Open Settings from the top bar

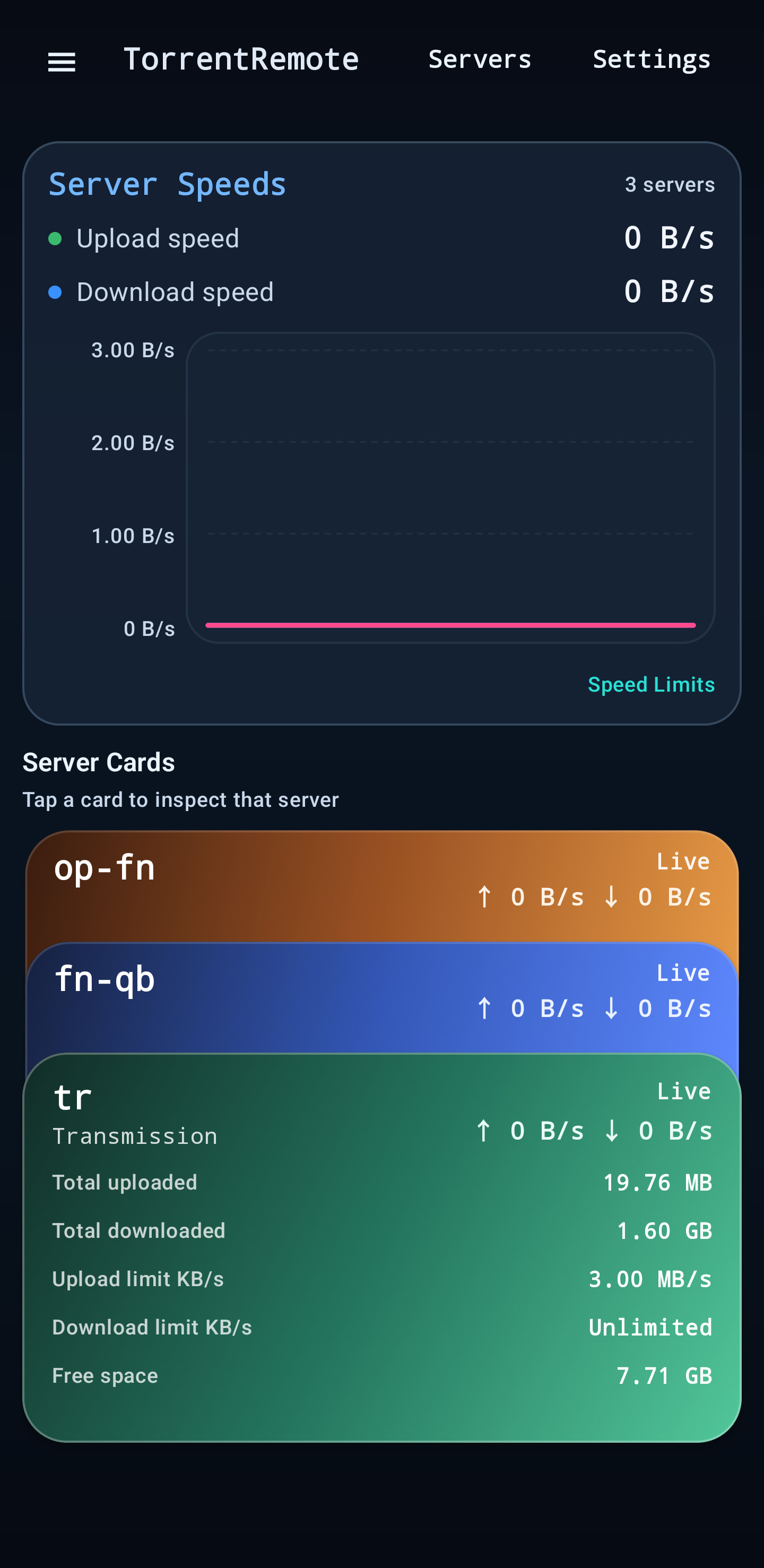[651, 59]
